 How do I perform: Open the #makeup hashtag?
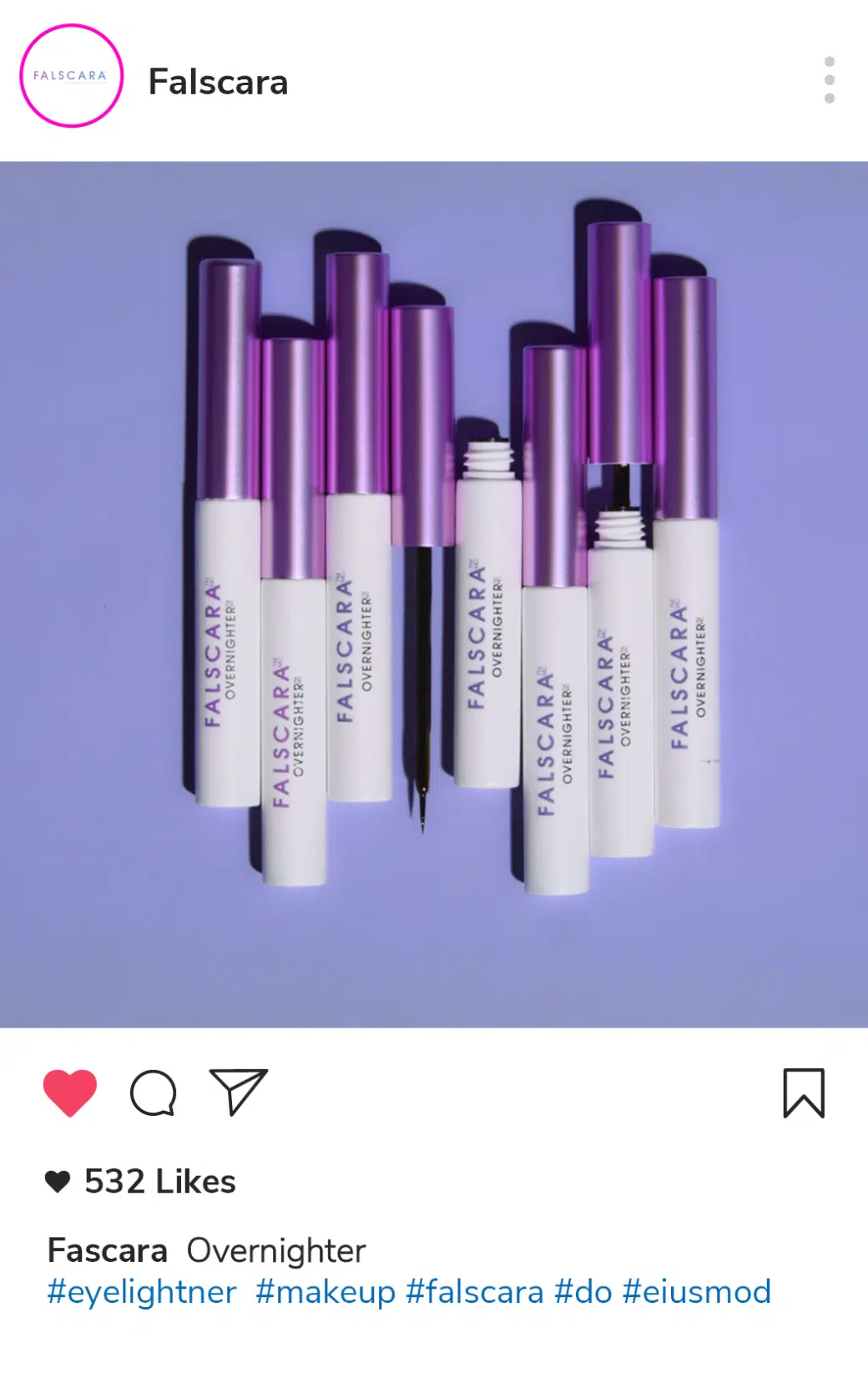pos(325,1291)
